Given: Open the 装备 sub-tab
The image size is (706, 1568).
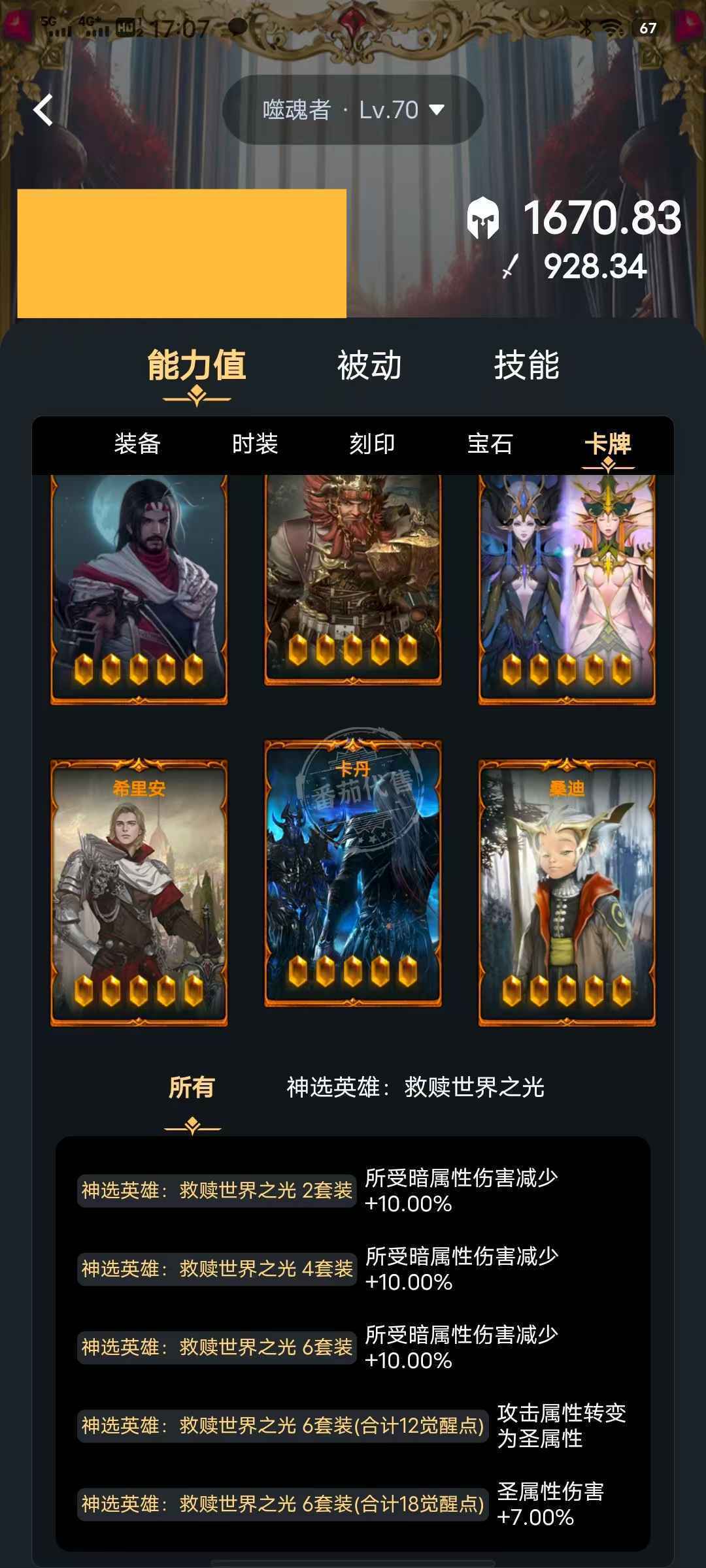Looking at the screenshot, I should point(137,444).
